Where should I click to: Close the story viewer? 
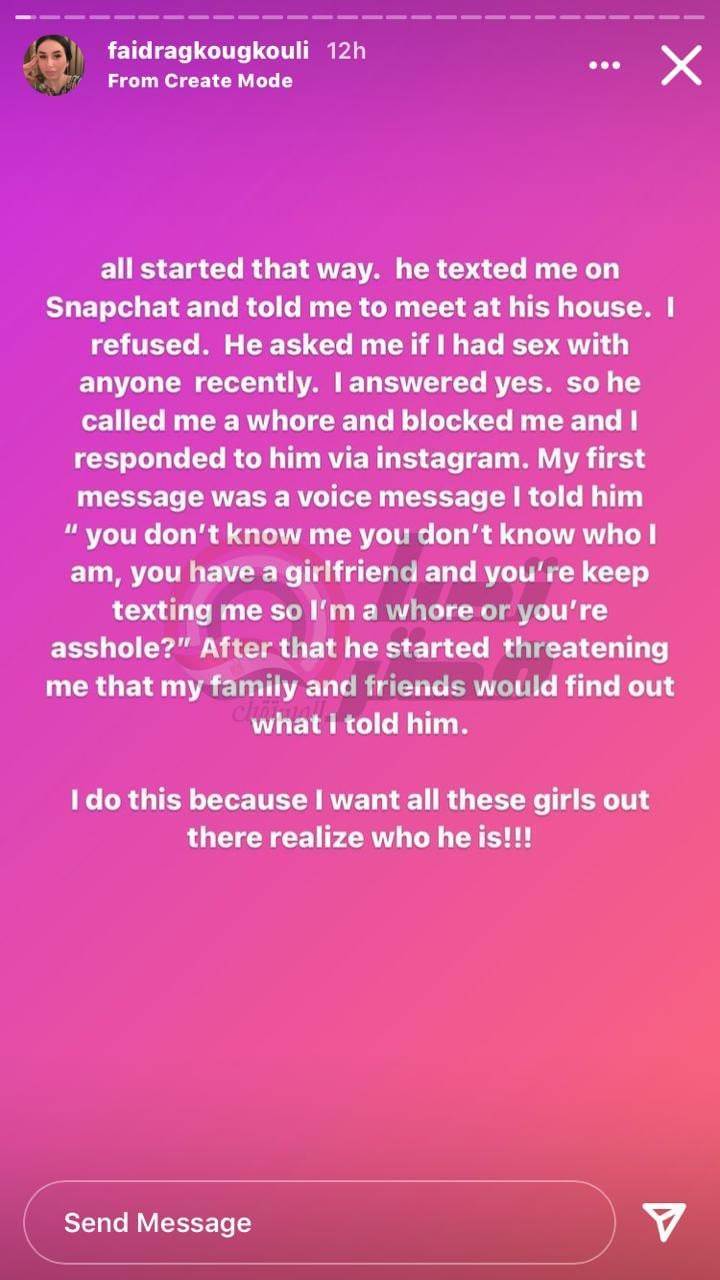(x=681, y=66)
